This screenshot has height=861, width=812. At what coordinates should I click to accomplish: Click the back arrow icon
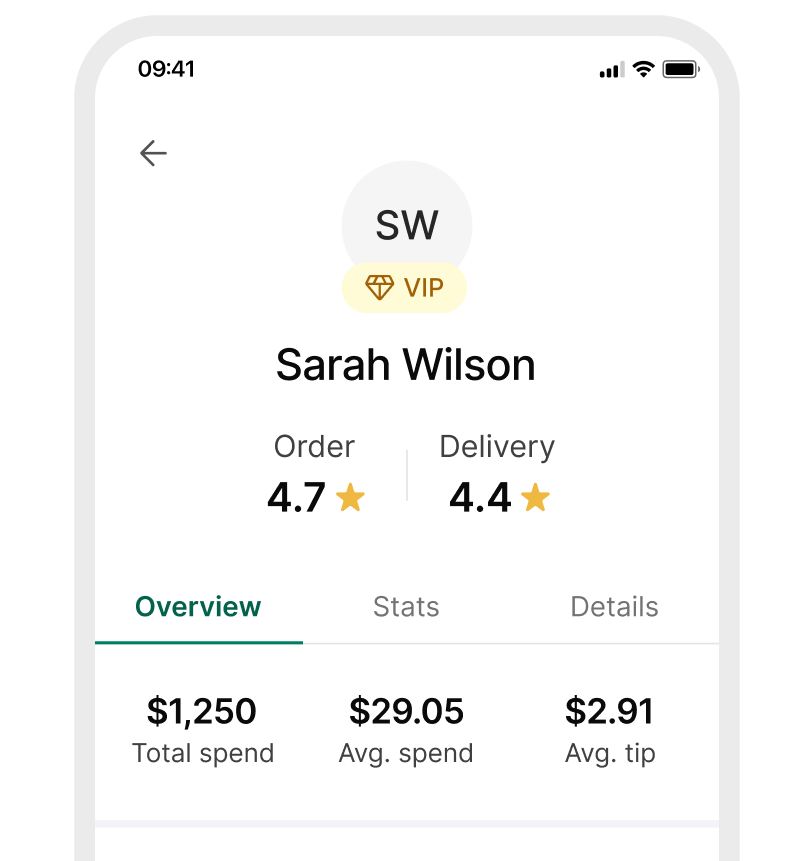tap(152, 153)
